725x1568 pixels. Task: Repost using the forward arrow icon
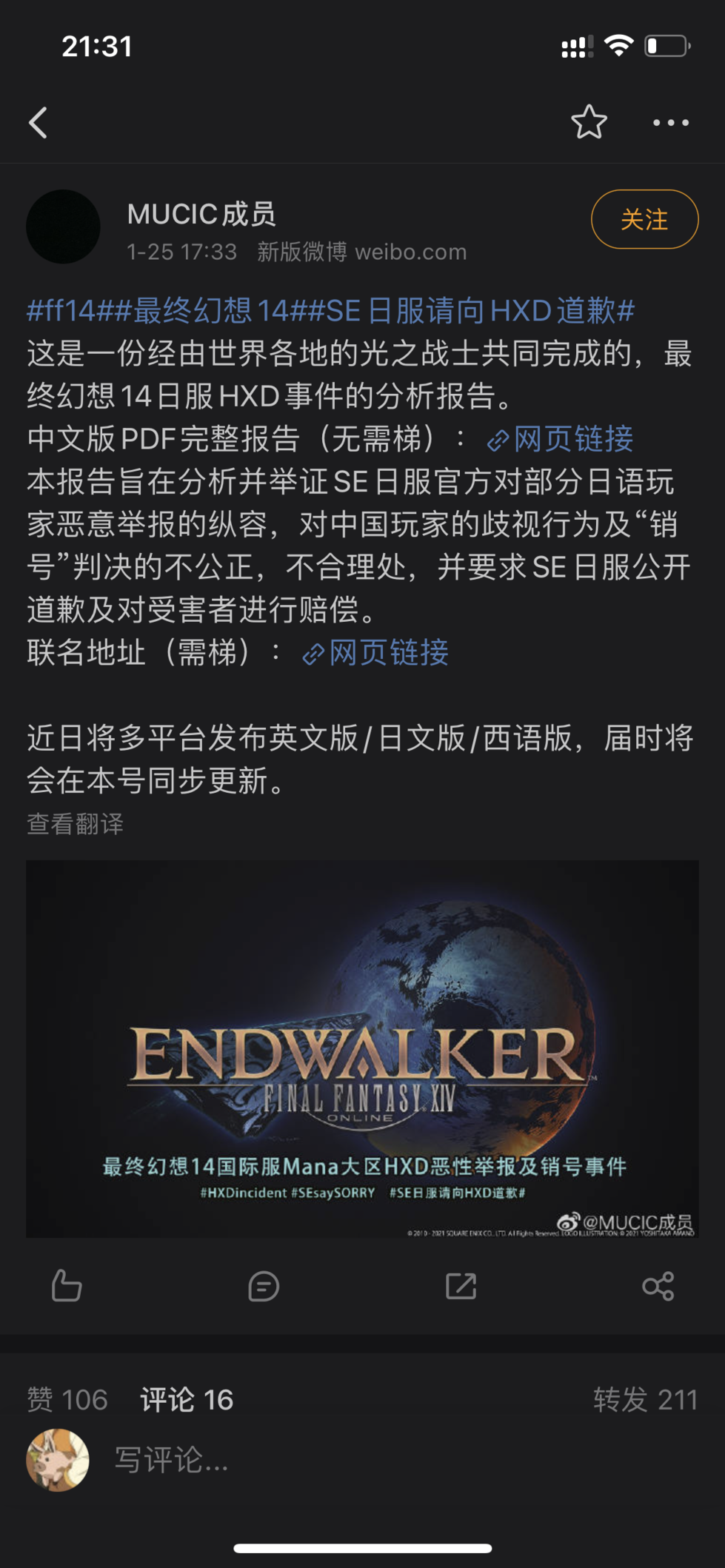point(461,1286)
